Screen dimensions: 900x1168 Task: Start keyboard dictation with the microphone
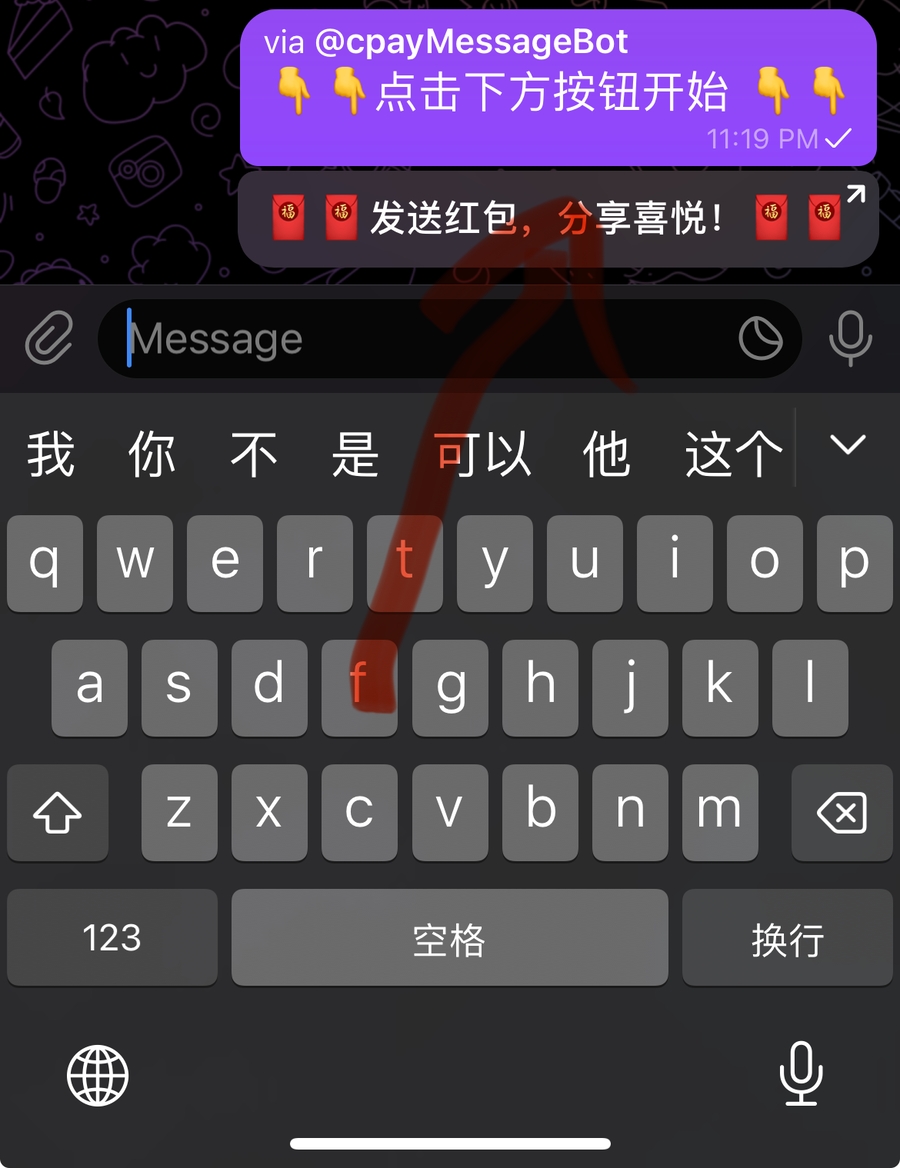[x=801, y=1073]
